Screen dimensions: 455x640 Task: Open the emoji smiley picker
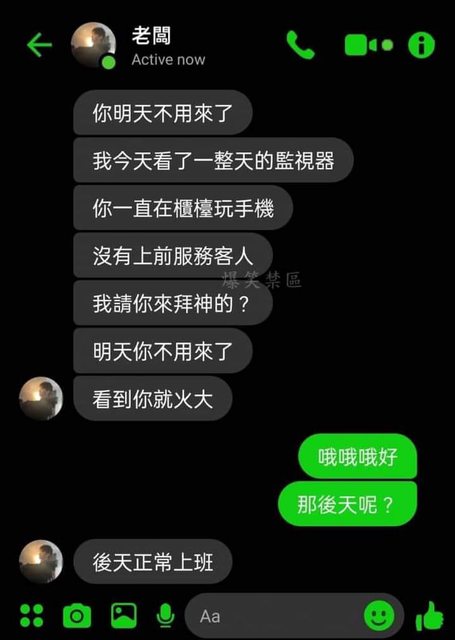(x=379, y=616)
